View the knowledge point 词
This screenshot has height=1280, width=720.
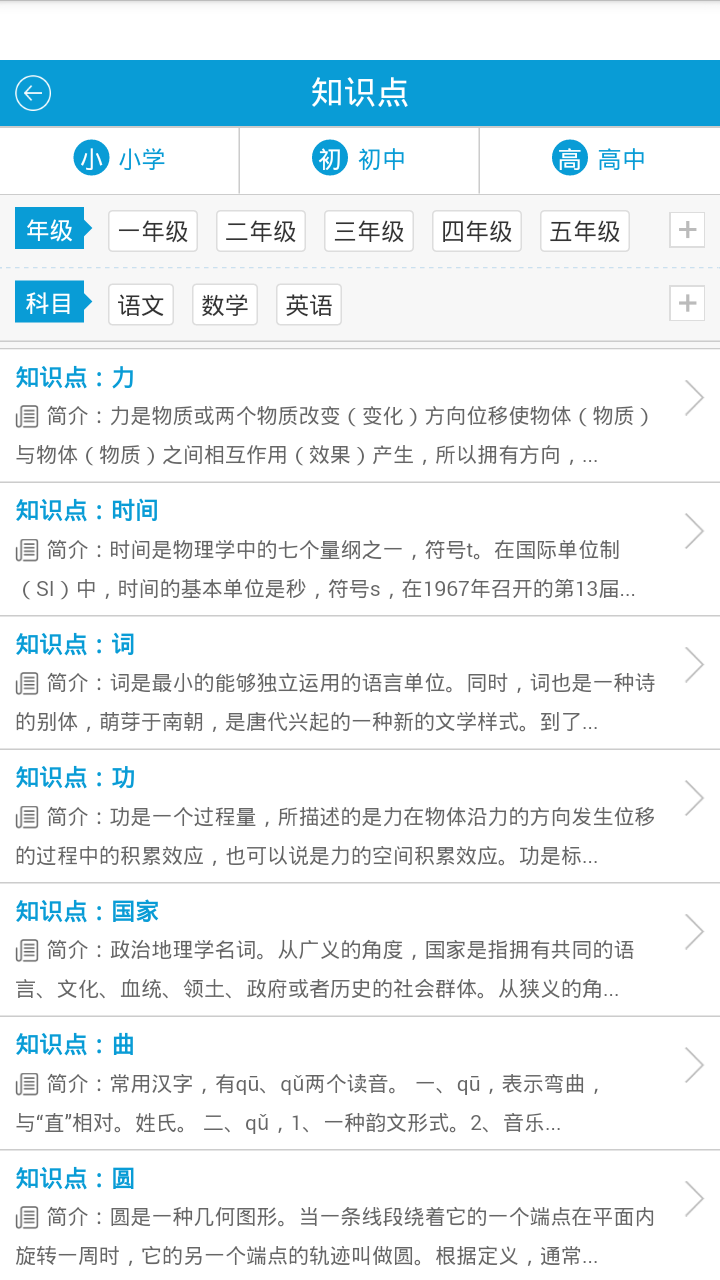point(360,683)
